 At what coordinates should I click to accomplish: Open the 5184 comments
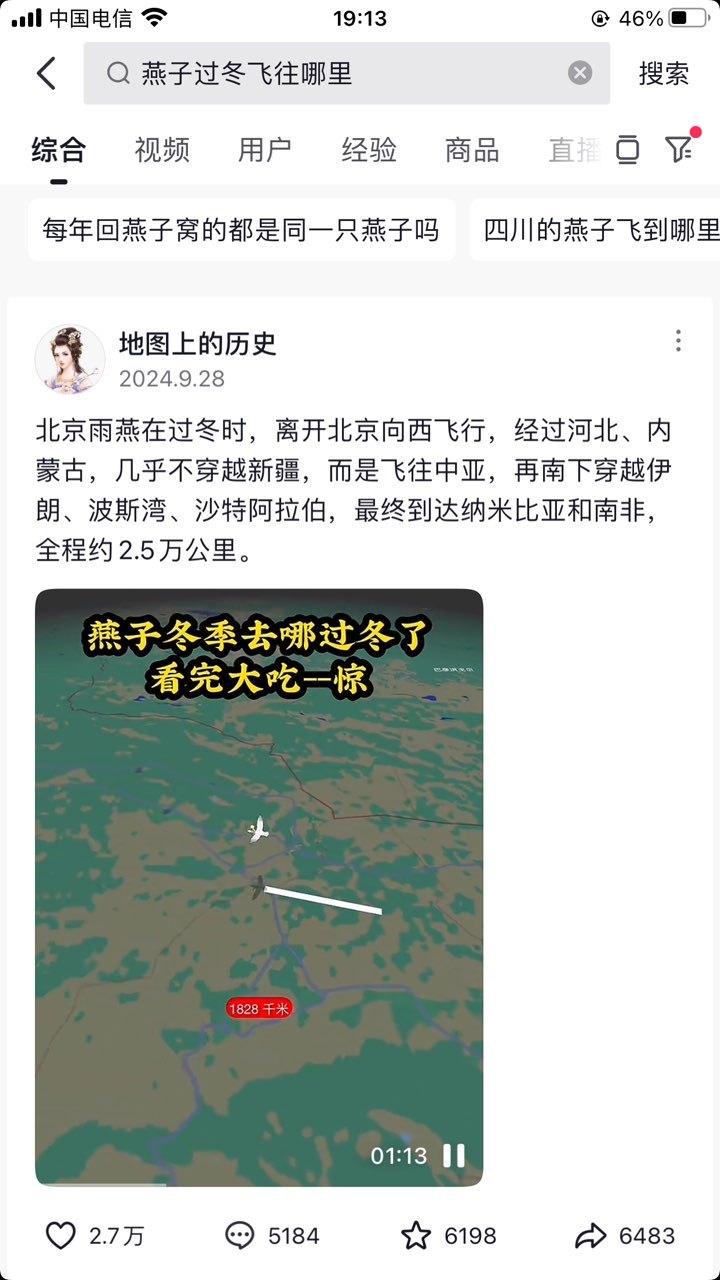tap(272, 1236)
